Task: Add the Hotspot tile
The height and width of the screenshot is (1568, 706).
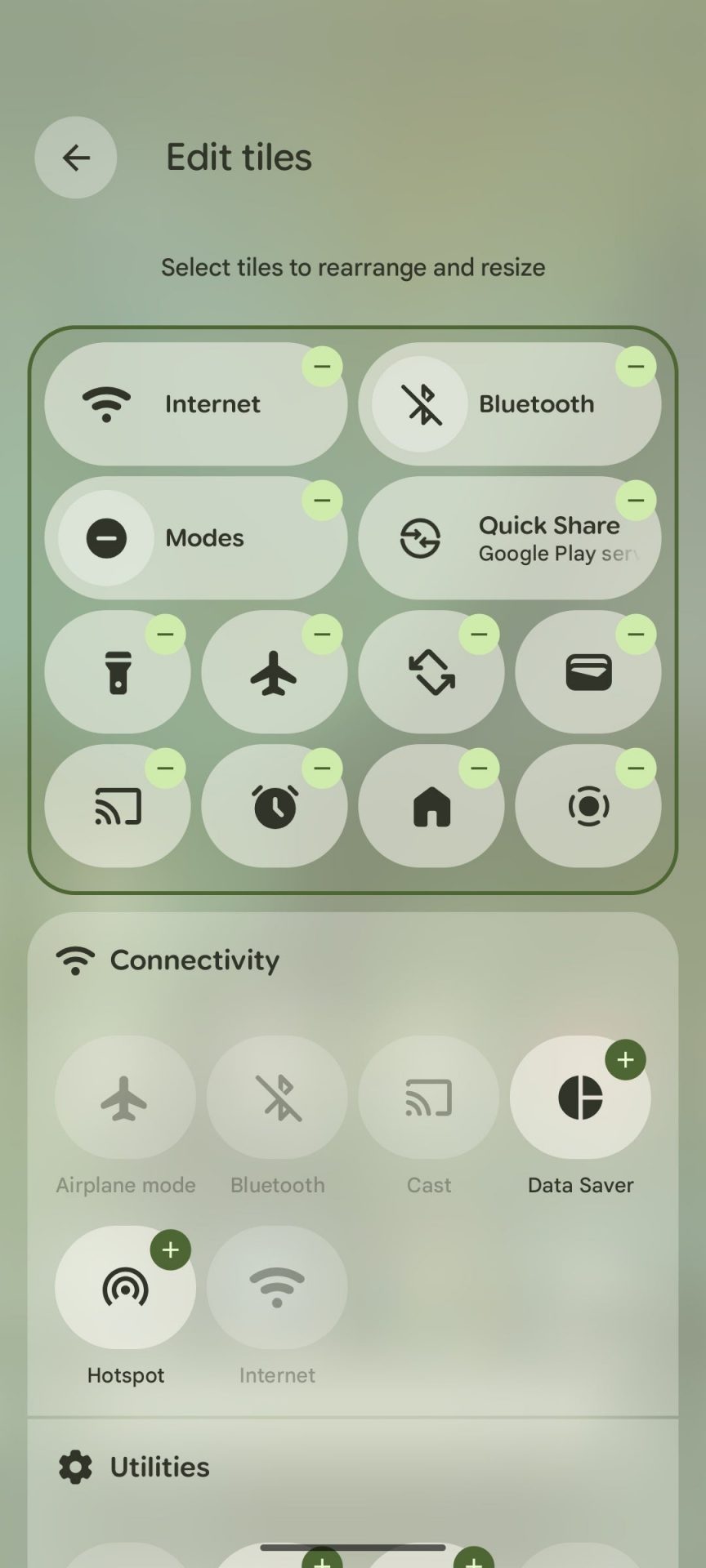Action: click(x=170, y=1250)
